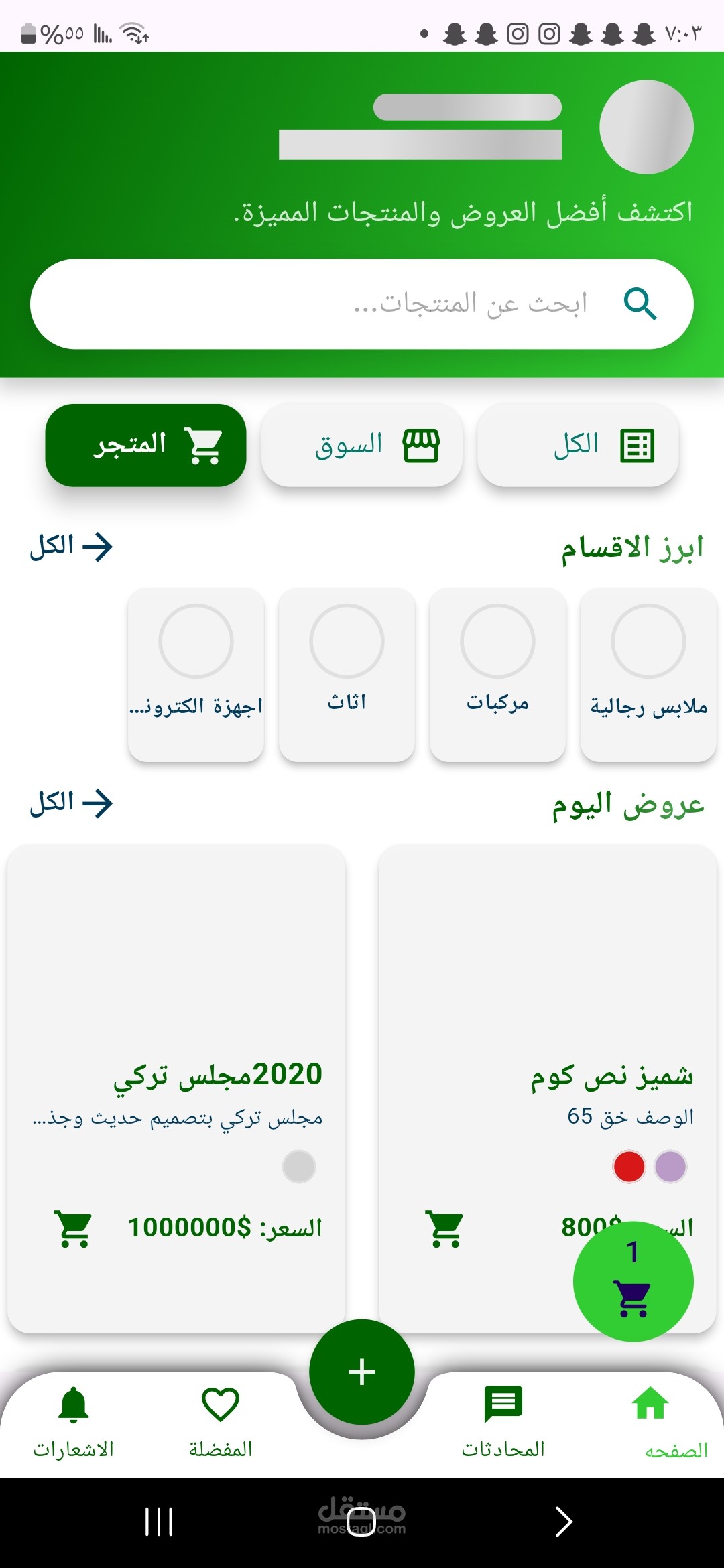The image size is (724, 1568).
Task: Open the شميز نص كوم product card
Action: point(548,1089)
